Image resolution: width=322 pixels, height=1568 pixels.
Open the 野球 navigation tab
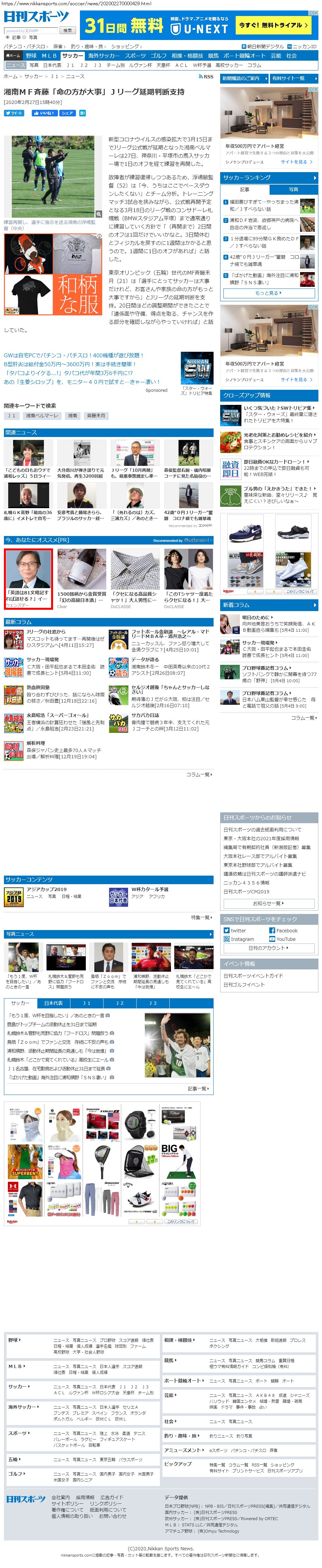pyautogui.click(x=31, y=55)
